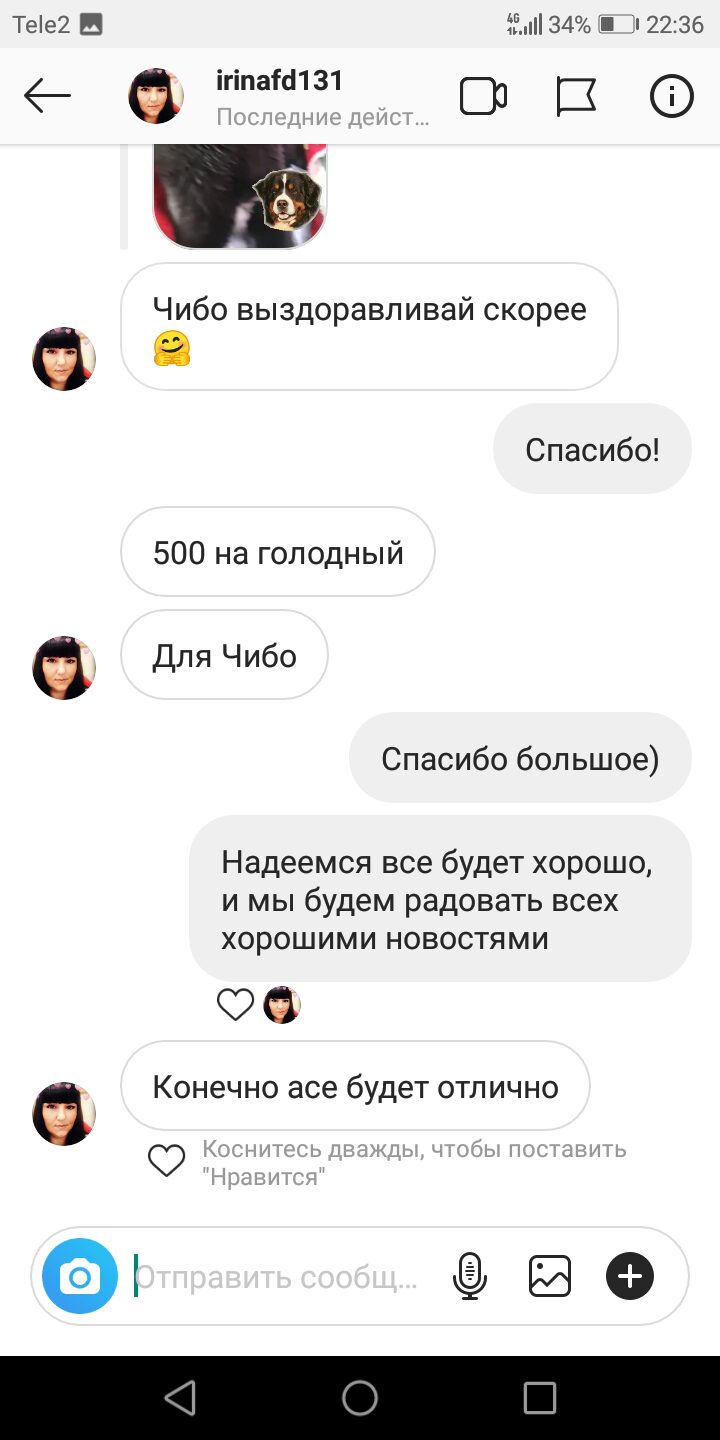Start a video call with irinafd131

click(483, 96)
